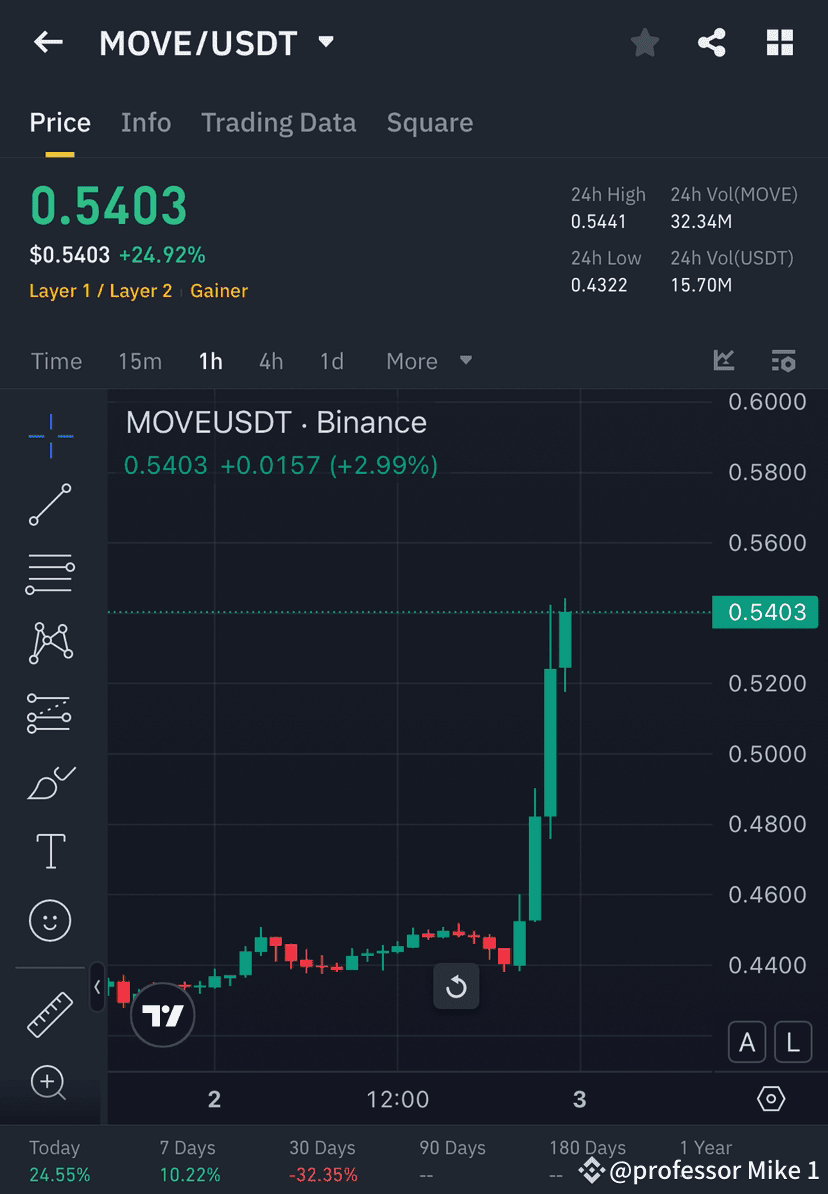This screenshot has width=828, height=1194.
Task: Switch to the Trading Data tab
Action: coord(279,122)
